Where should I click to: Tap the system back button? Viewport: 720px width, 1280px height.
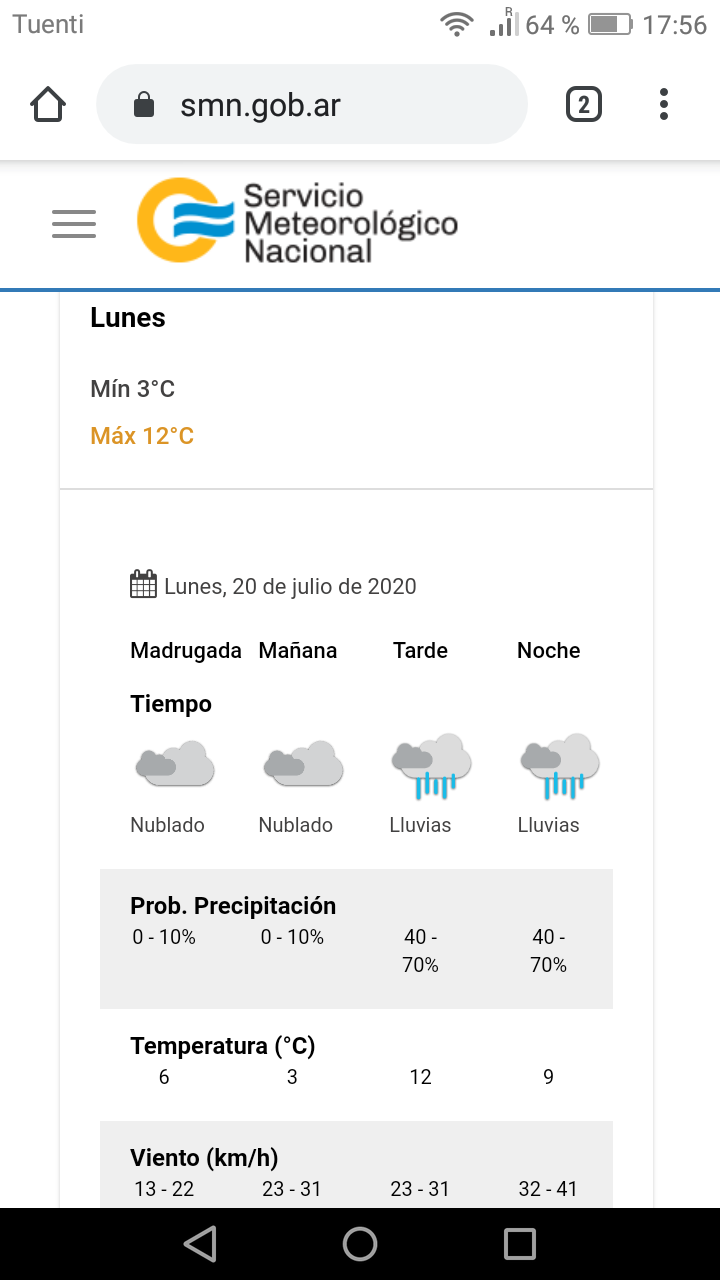(201, 1244)
